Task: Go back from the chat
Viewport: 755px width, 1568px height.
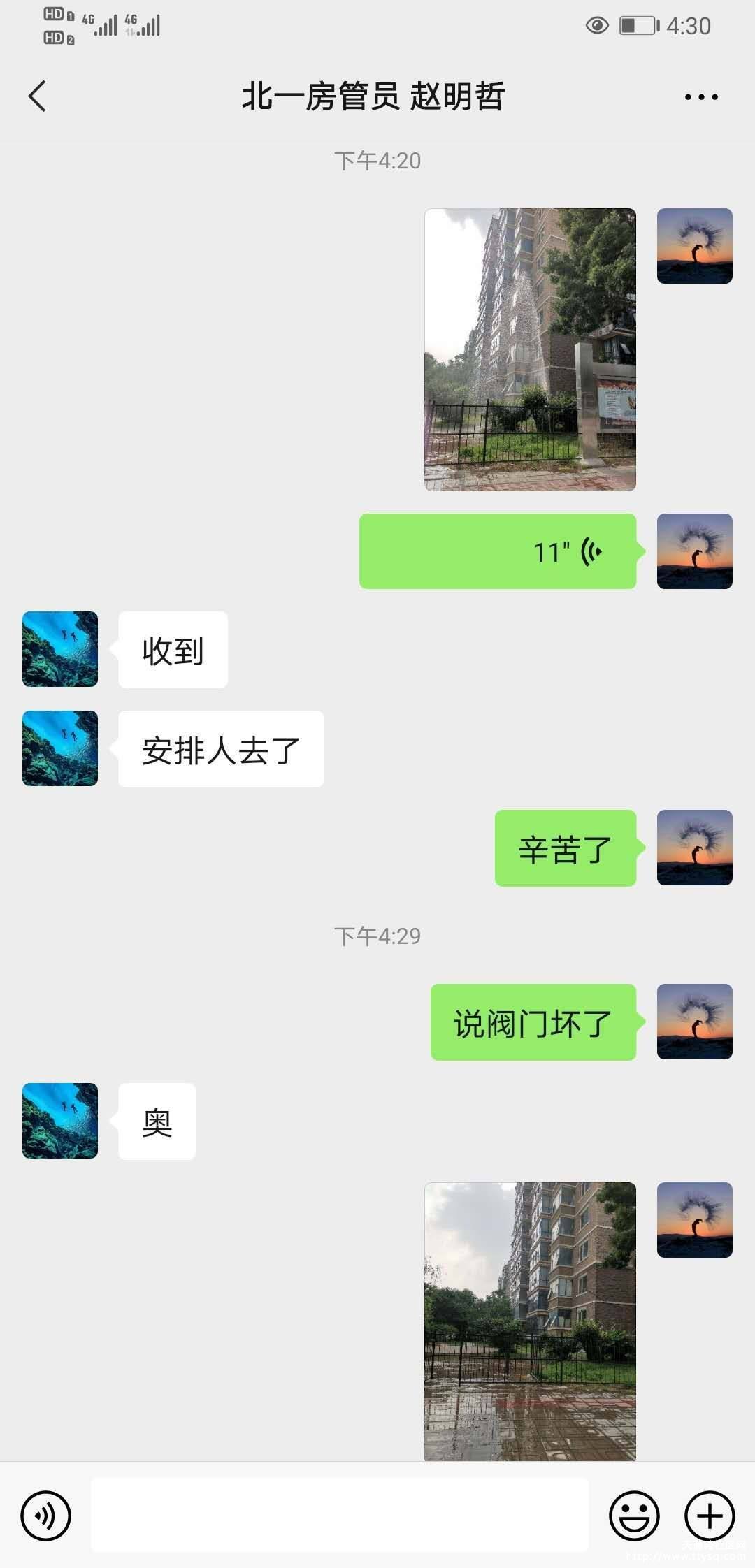Action: (38, 96)
